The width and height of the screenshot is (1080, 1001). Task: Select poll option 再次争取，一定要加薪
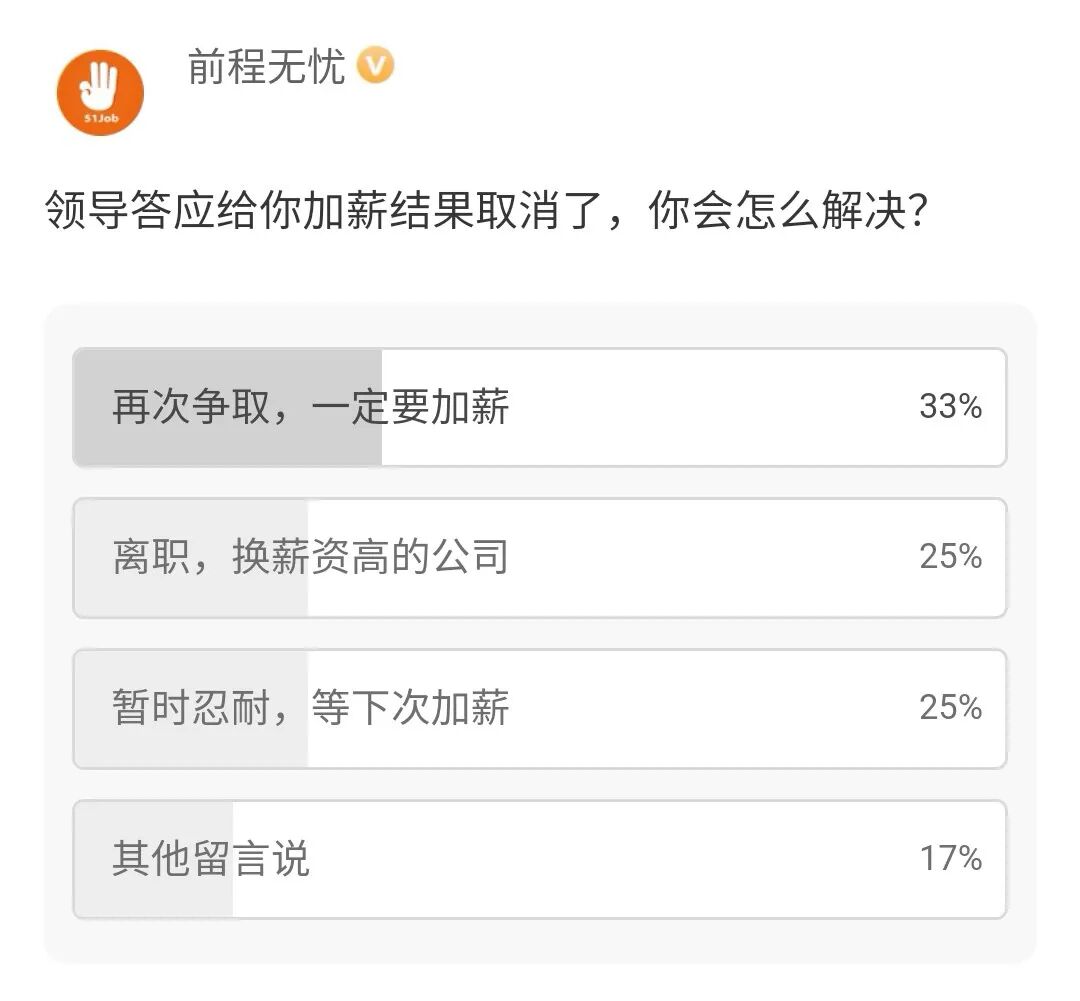click(x=539, y=407)
